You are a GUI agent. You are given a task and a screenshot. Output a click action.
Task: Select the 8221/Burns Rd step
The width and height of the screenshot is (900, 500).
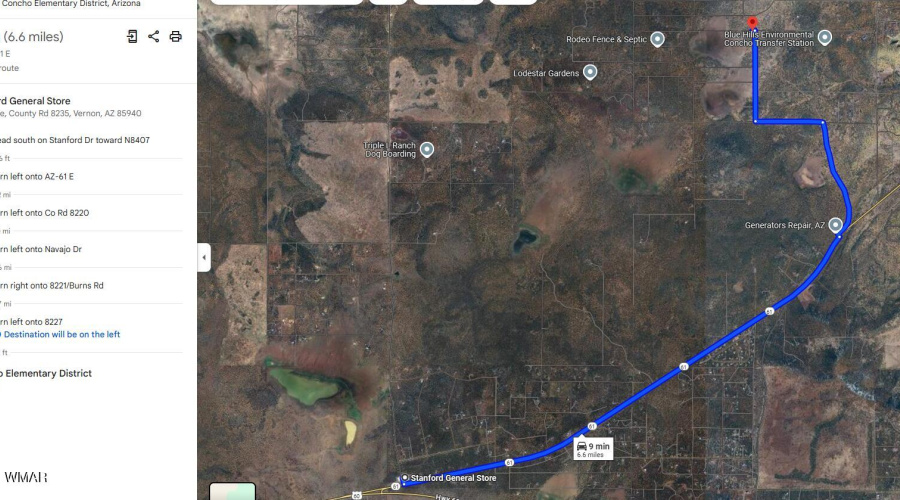(x=56, y=286)
